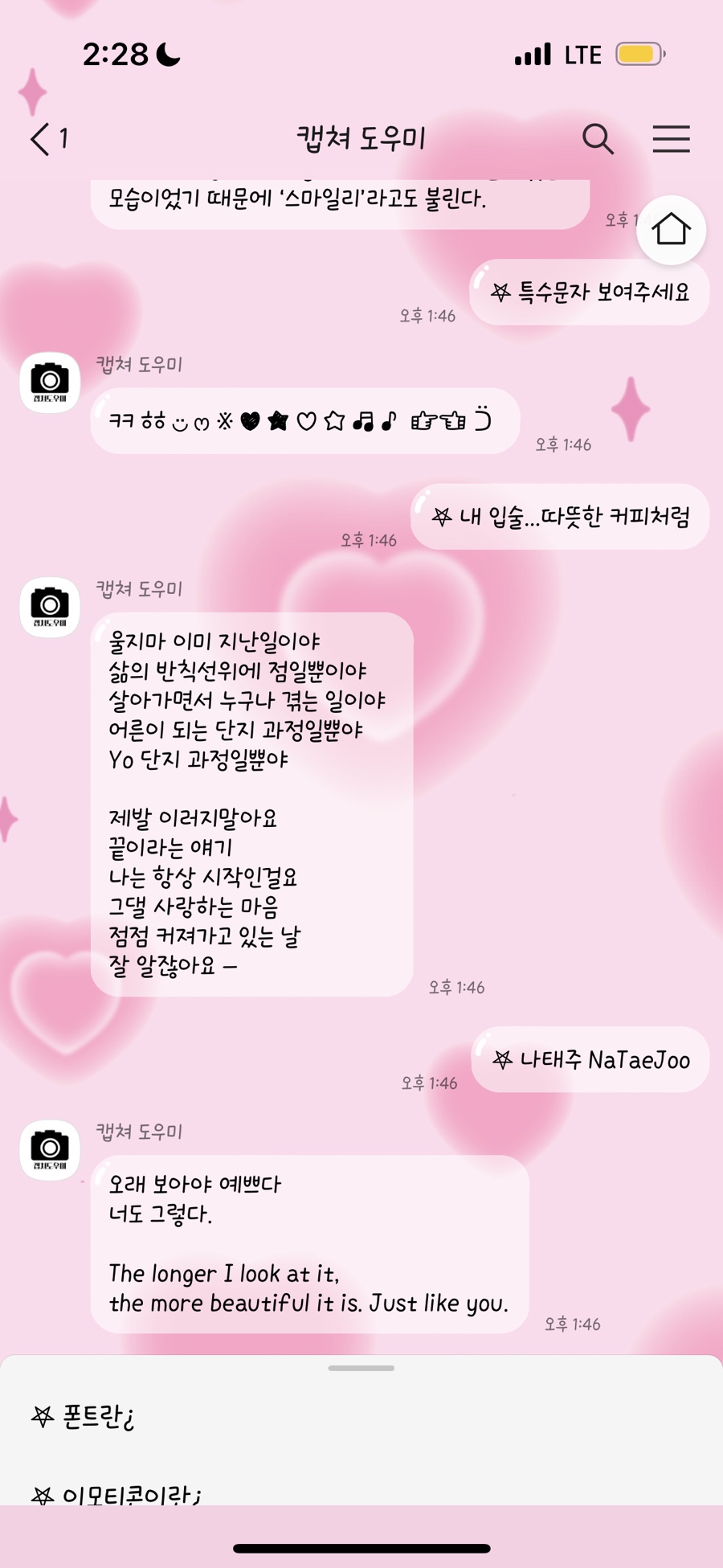Open 캡쳐 도우미 profile beside the 울지마 lyrics
The width and height of the screenshot is (723, 1568).
pos(50,607)
